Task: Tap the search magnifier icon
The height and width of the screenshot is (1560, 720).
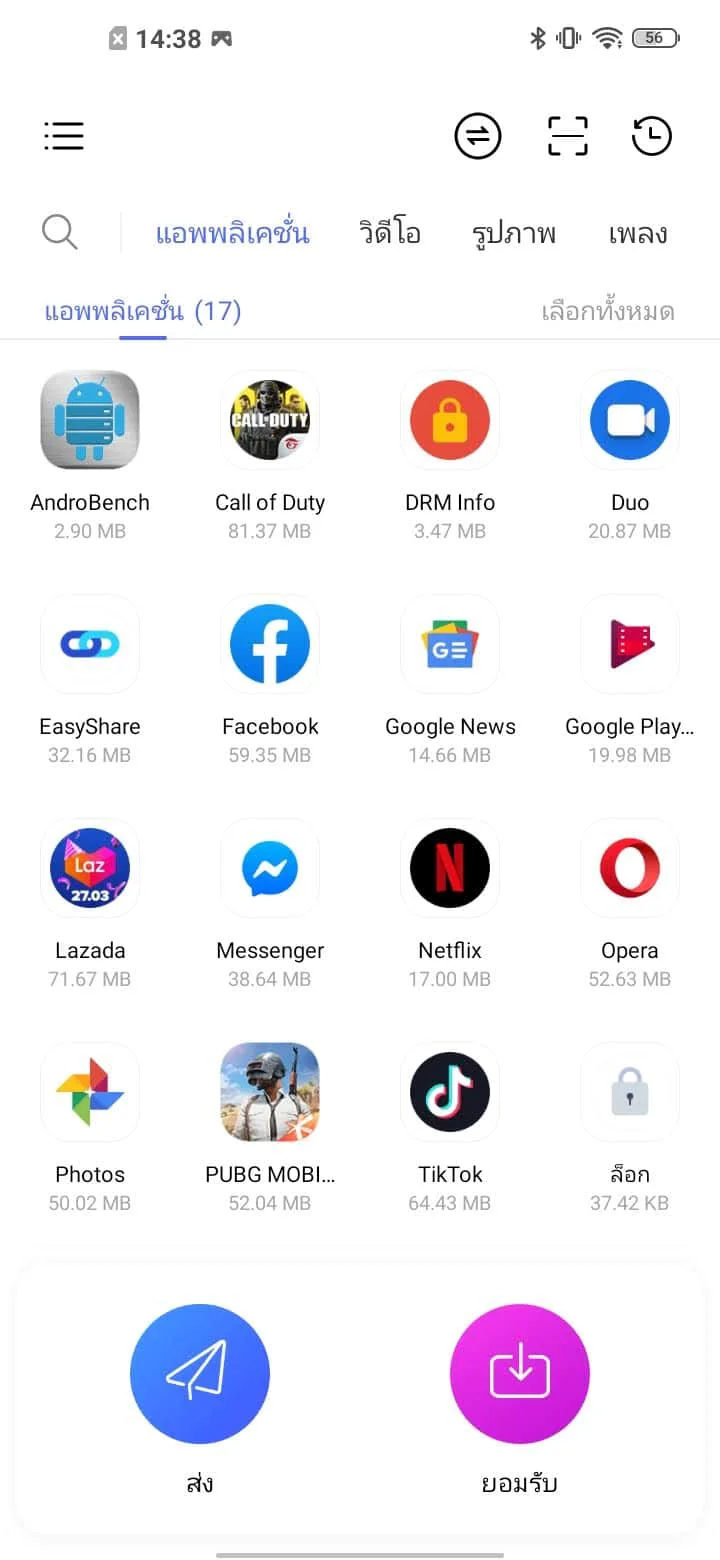Action: pyautogui.click(x=60, y=232)
